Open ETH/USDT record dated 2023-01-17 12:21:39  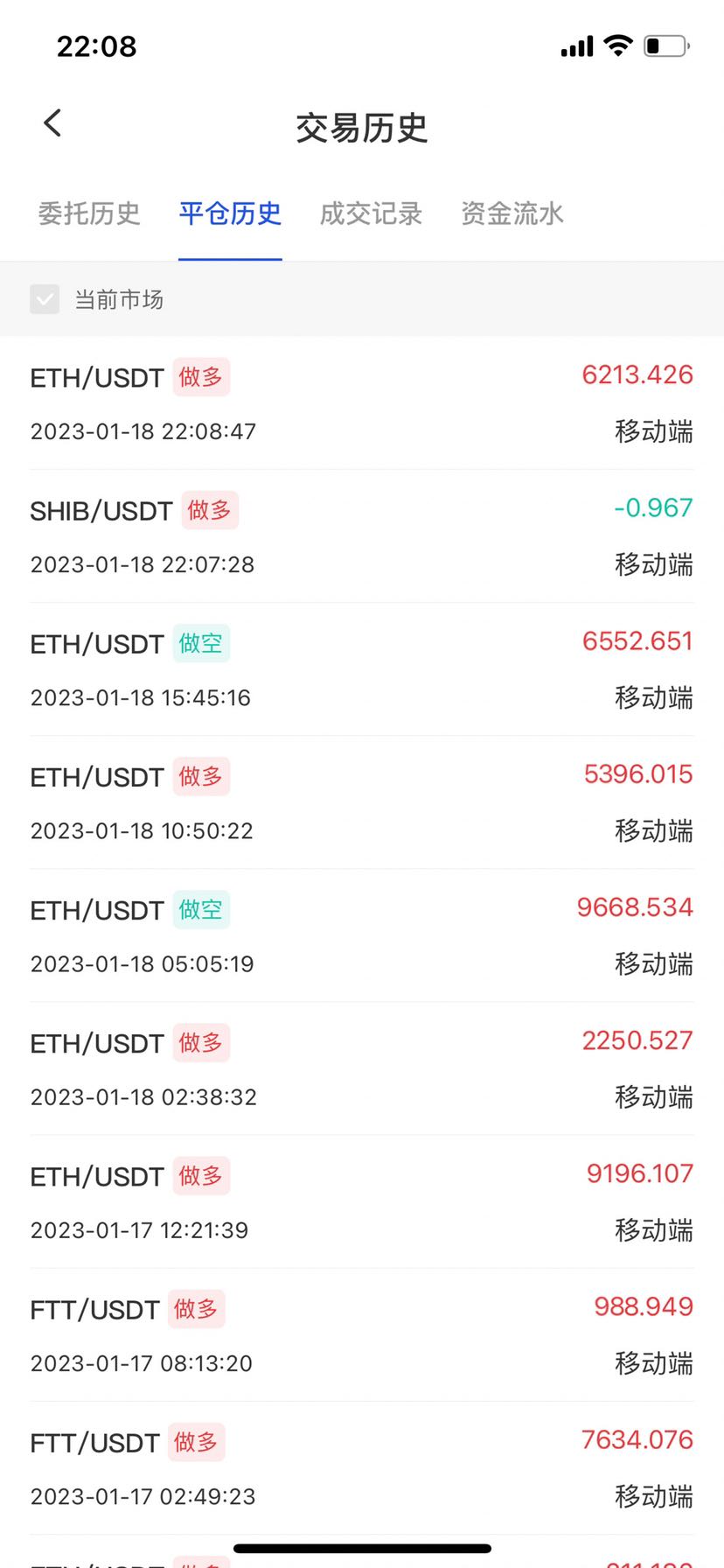coord(362,1201)
